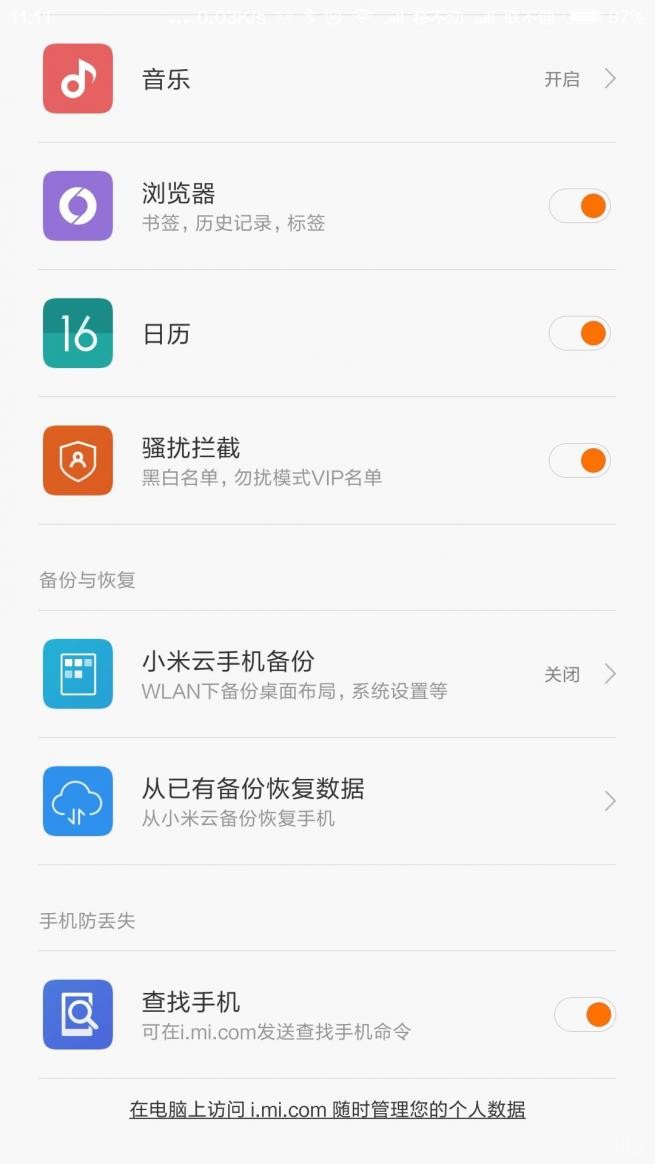The image size is (655, 1164).
Task: Turn off the 浏览器 sync switch
Action: click(x=580, y=206)
